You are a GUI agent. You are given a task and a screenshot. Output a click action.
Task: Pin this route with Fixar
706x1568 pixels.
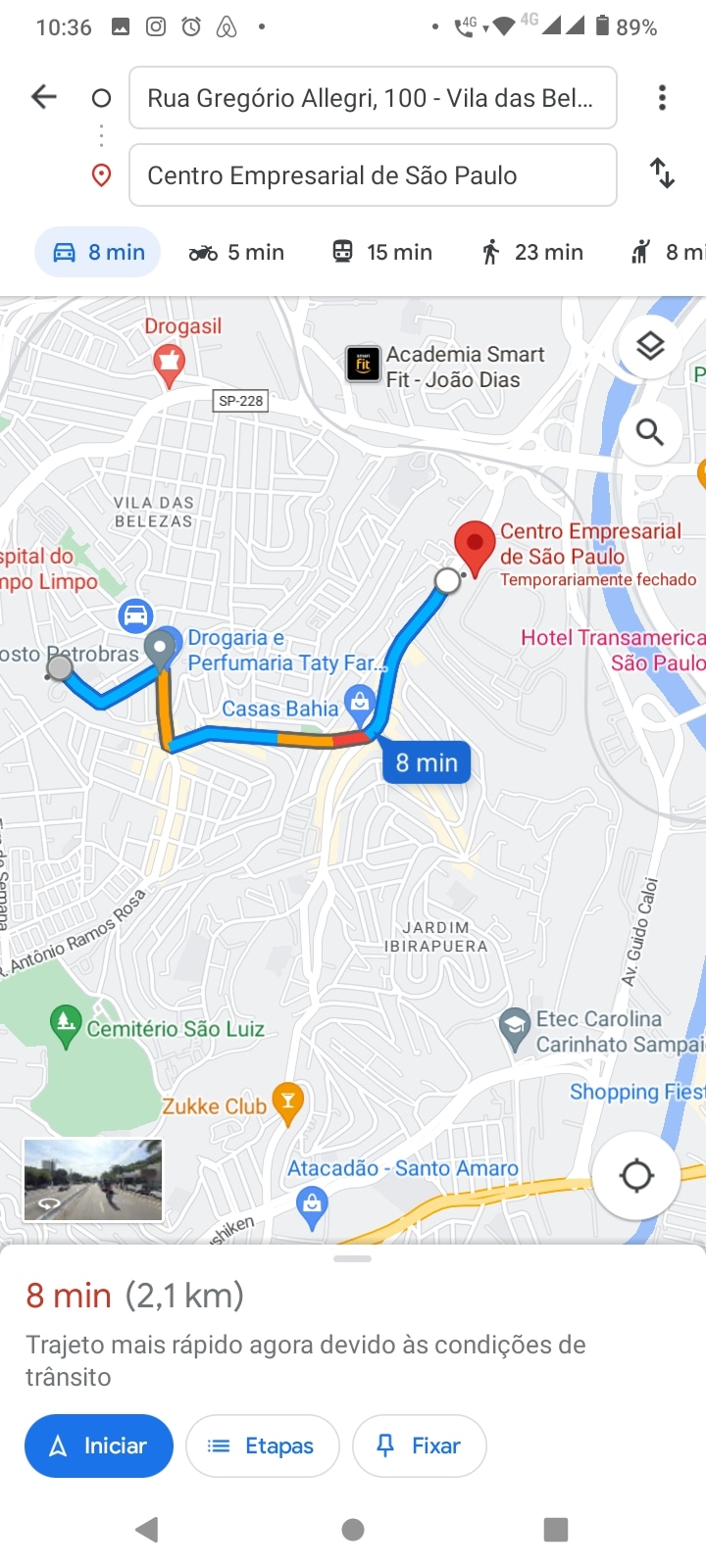click(x=419, y=1445)
